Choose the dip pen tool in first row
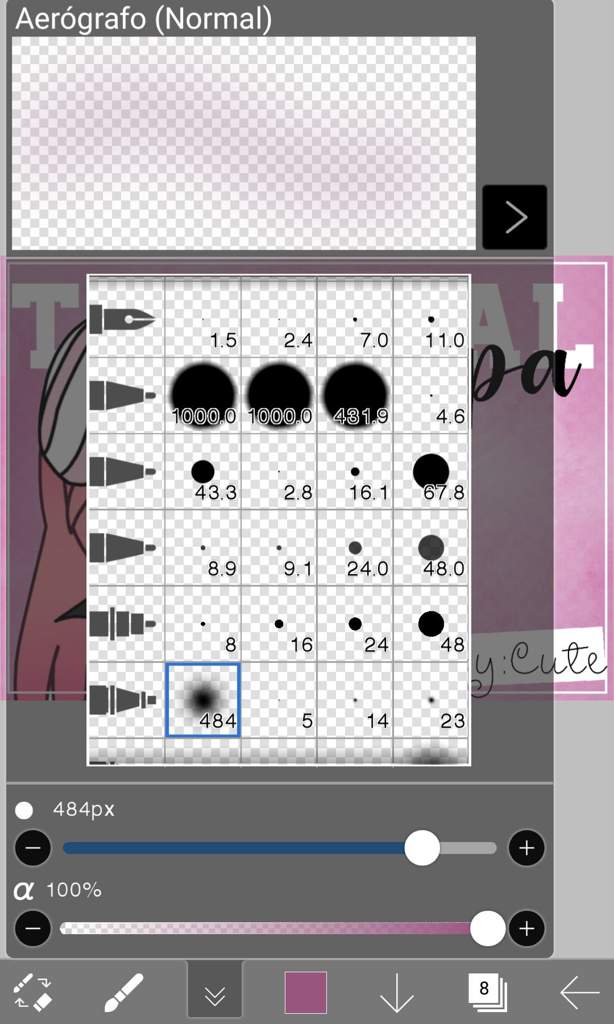614x1024 pixels. coord(124,319)
